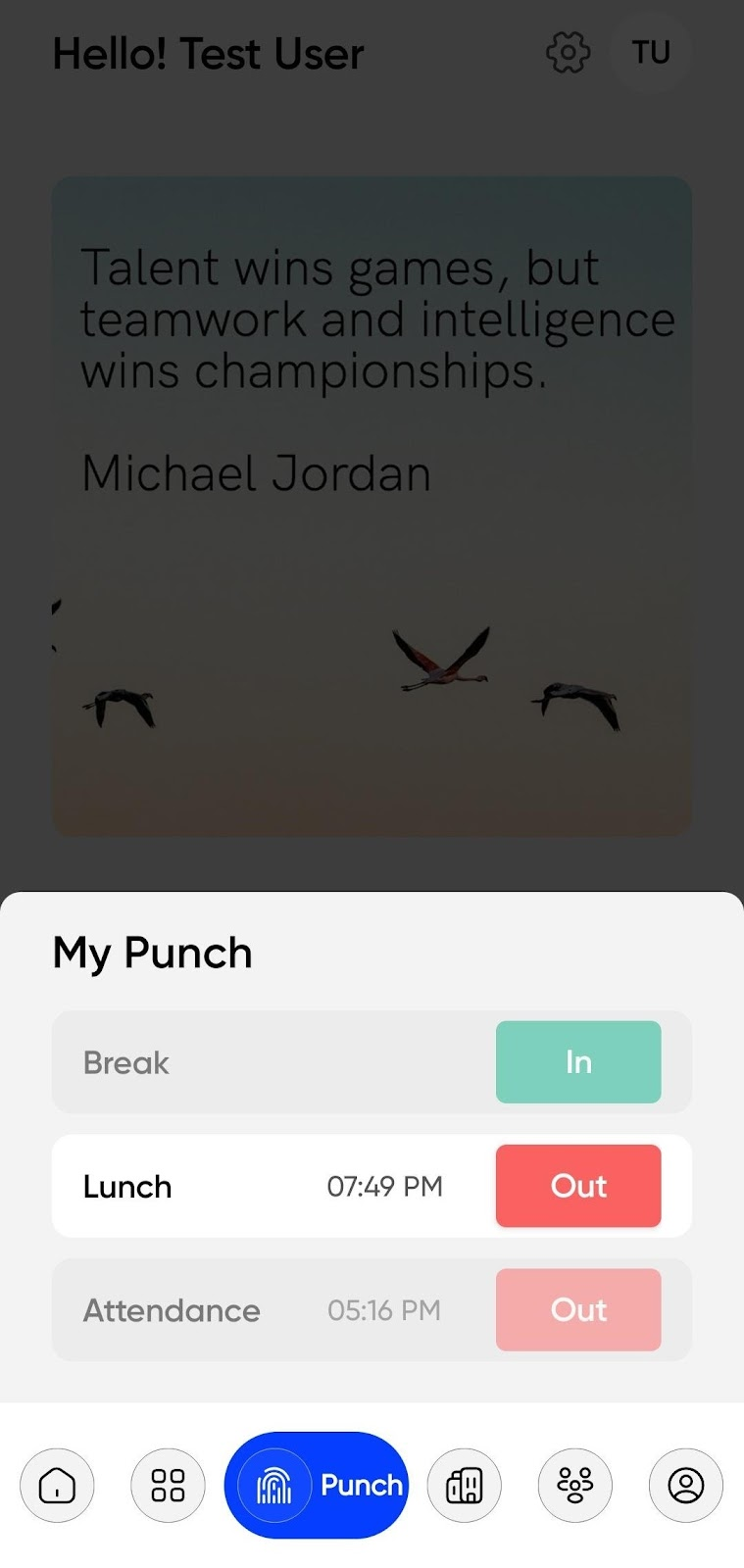Open the TU profile avatar
The height and width of the screenshot is (1568, 744).
651,52
